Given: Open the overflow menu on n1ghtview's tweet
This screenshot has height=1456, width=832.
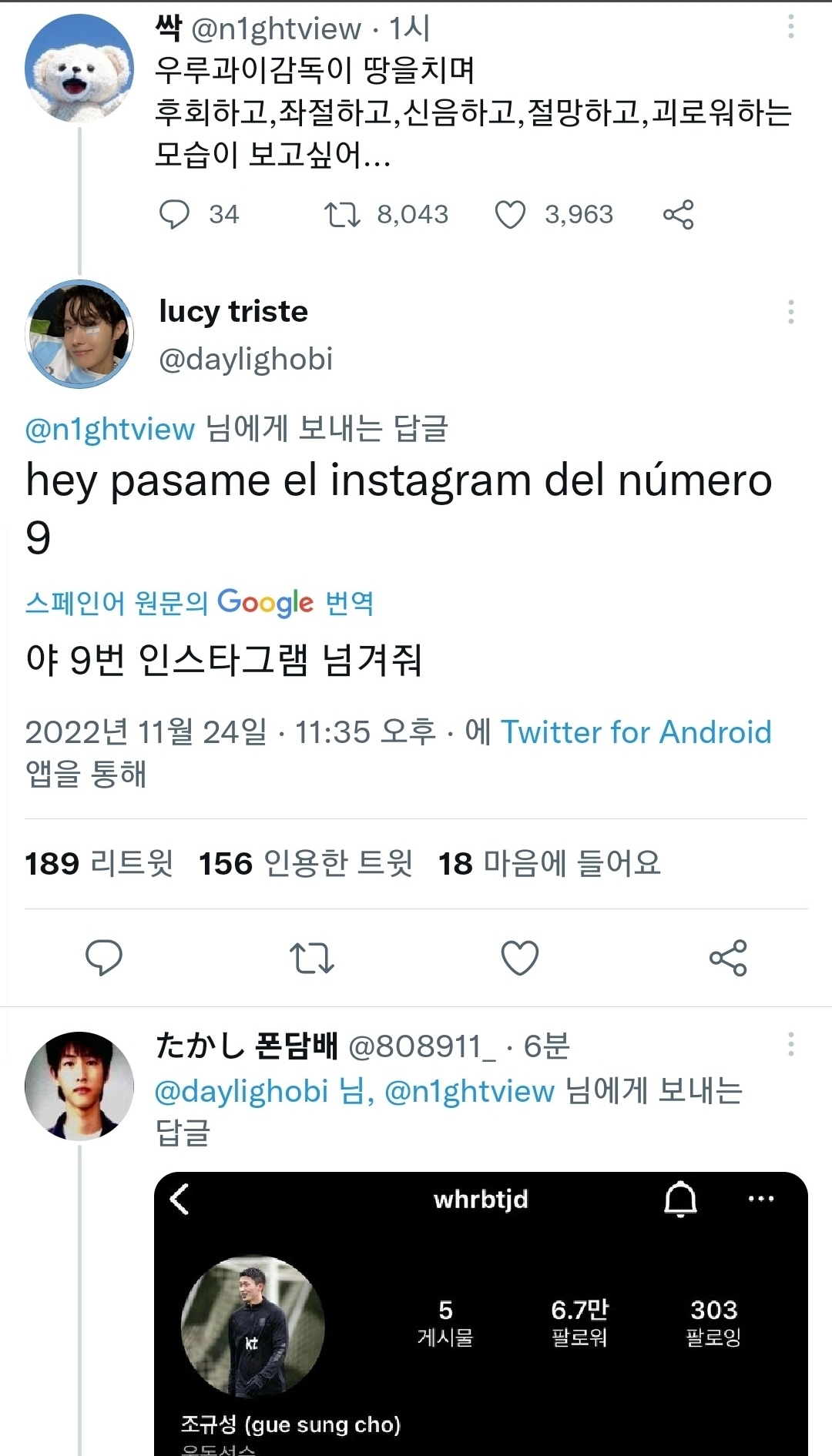Looking at the screenshot, I should [x=790, y=27].
